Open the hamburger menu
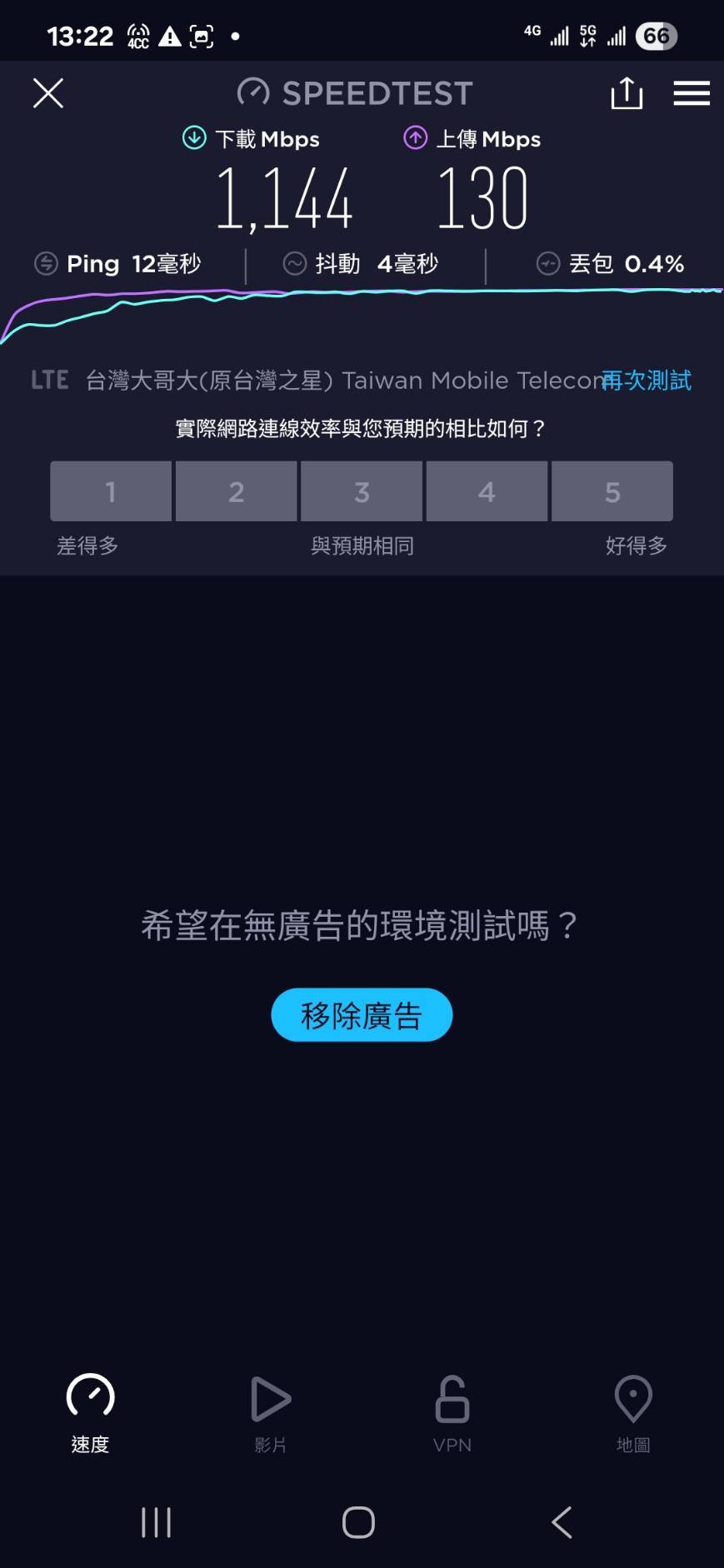724x1568 pixels. click(x=692, y=93)
